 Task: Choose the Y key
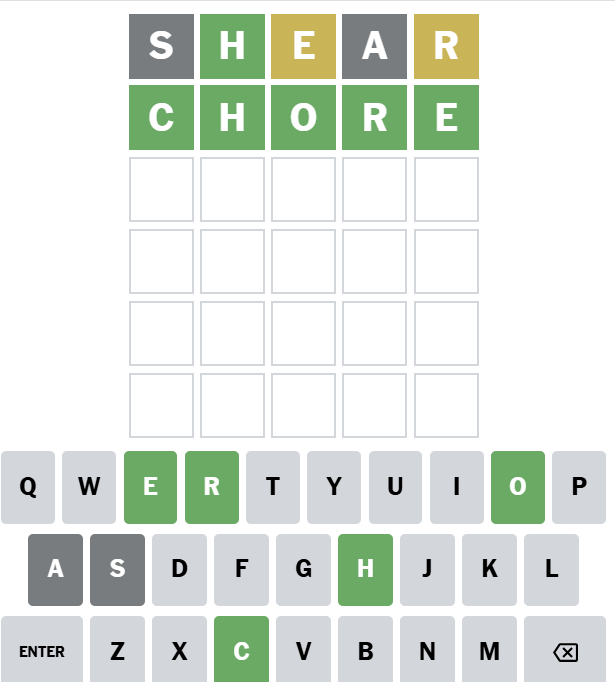pyautogui.click(x=334, y=487)
